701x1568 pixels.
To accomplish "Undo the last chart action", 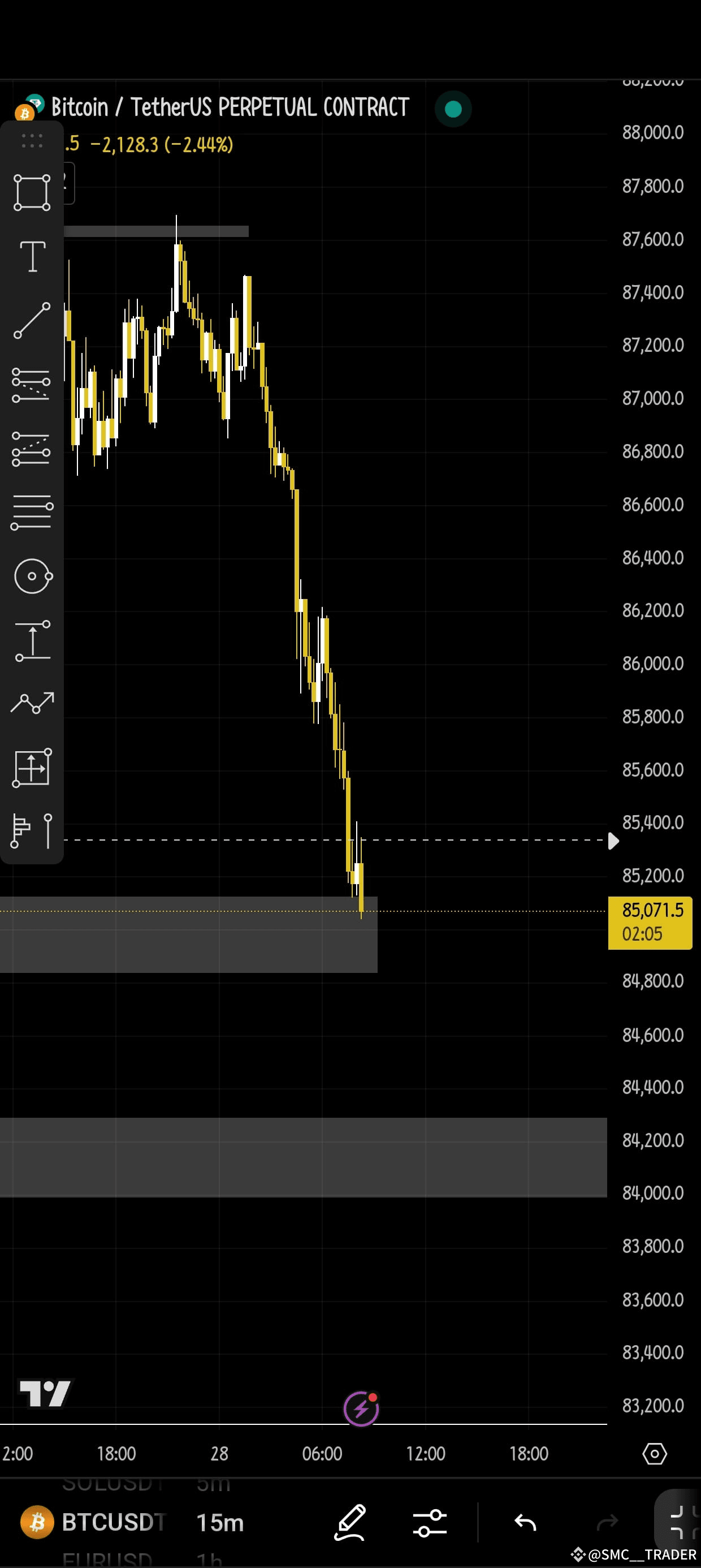I will point(525,1522).
